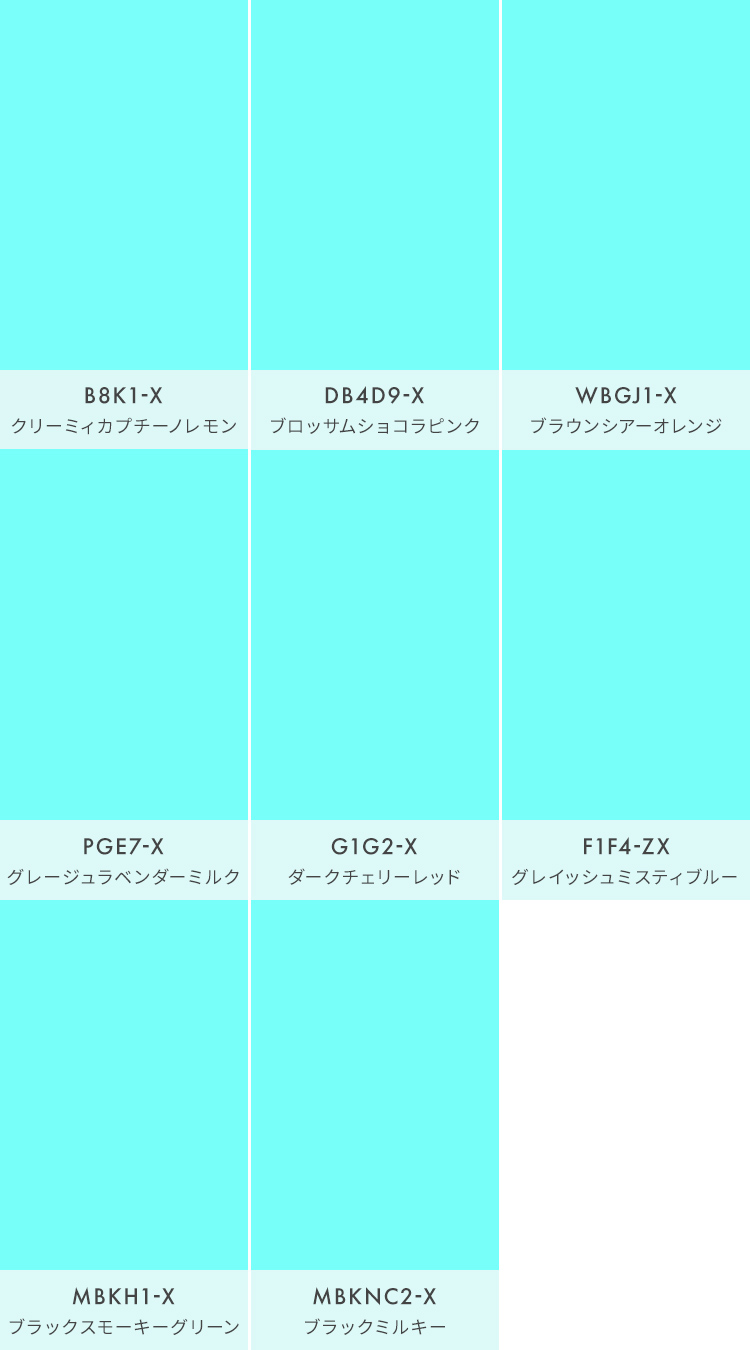Open the ダークチェリーレッド color name
The height and width of the screenshot is (1350, 750).
click(x=375, y=874)
